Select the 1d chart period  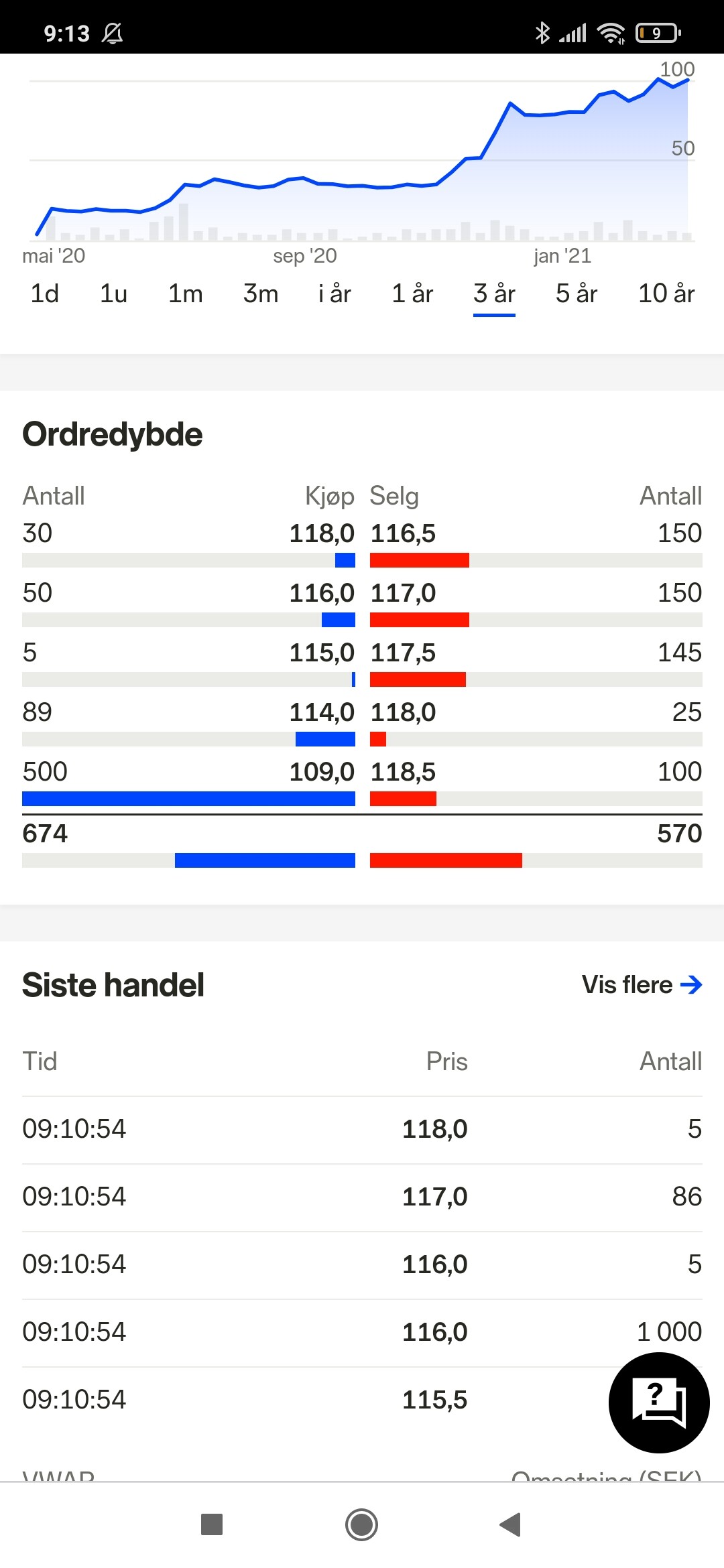point(45,293)
